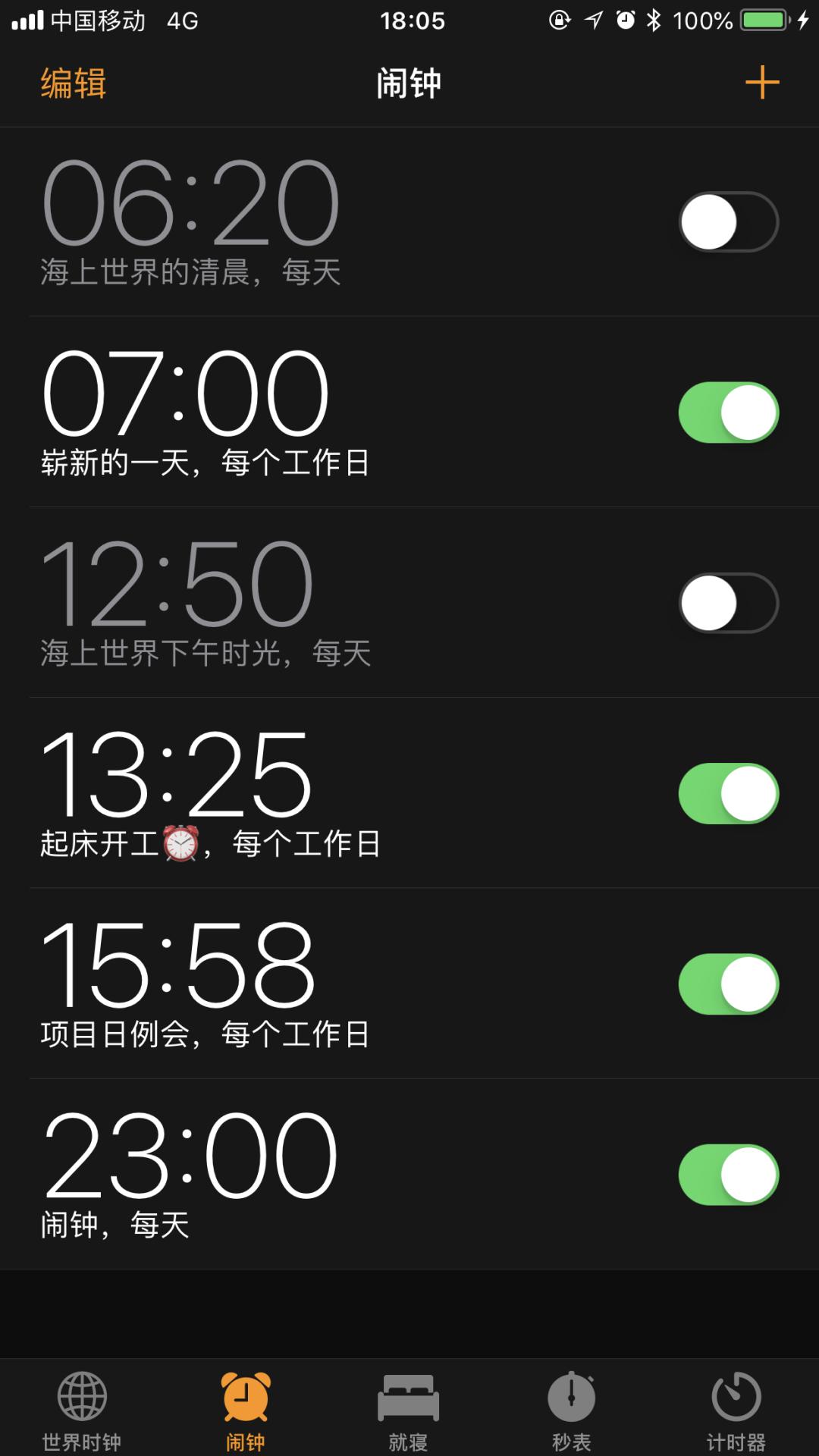This screenshot has height=1456, width=819.
Task: Disable the 07:00 alarm switch
Action: [728, 413]
